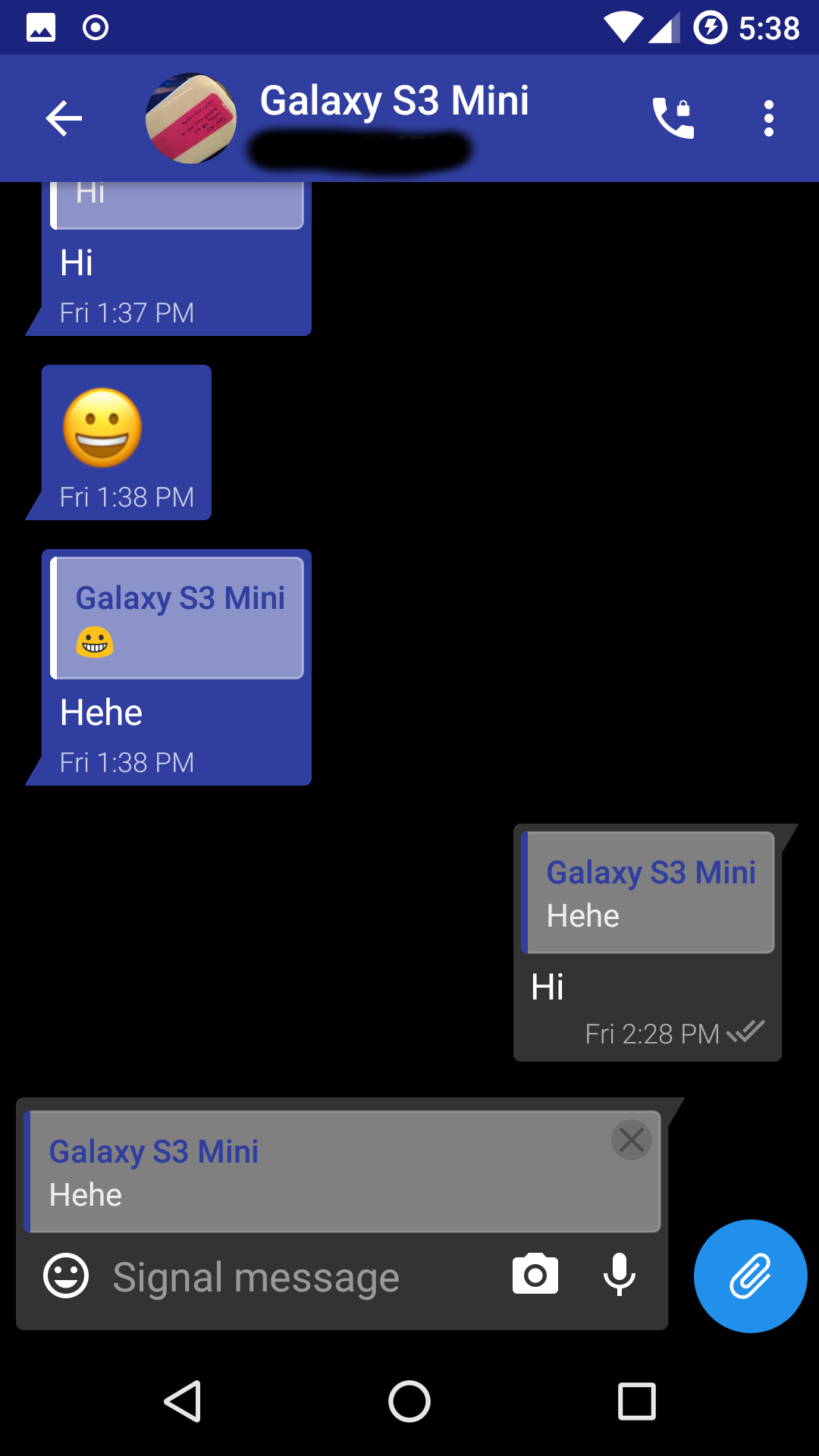
Task: Open the emoji picker
Action: pyautogui.click(x=66, y=1276)
